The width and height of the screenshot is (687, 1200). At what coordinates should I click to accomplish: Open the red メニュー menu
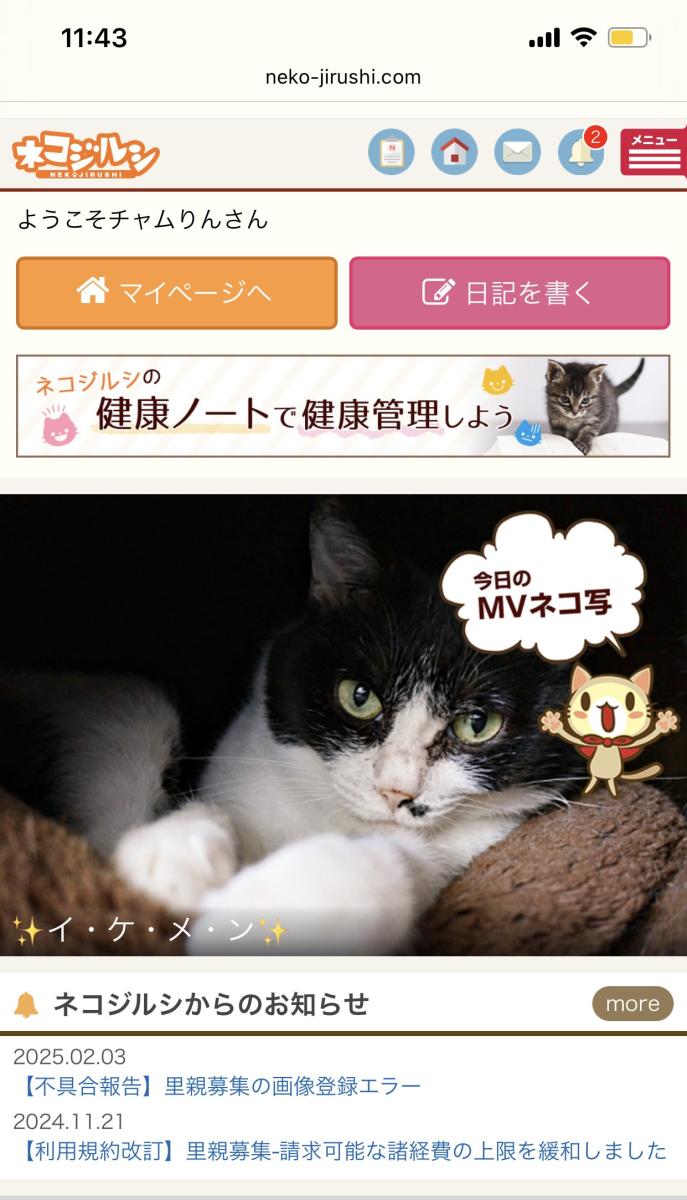[653, 153]
